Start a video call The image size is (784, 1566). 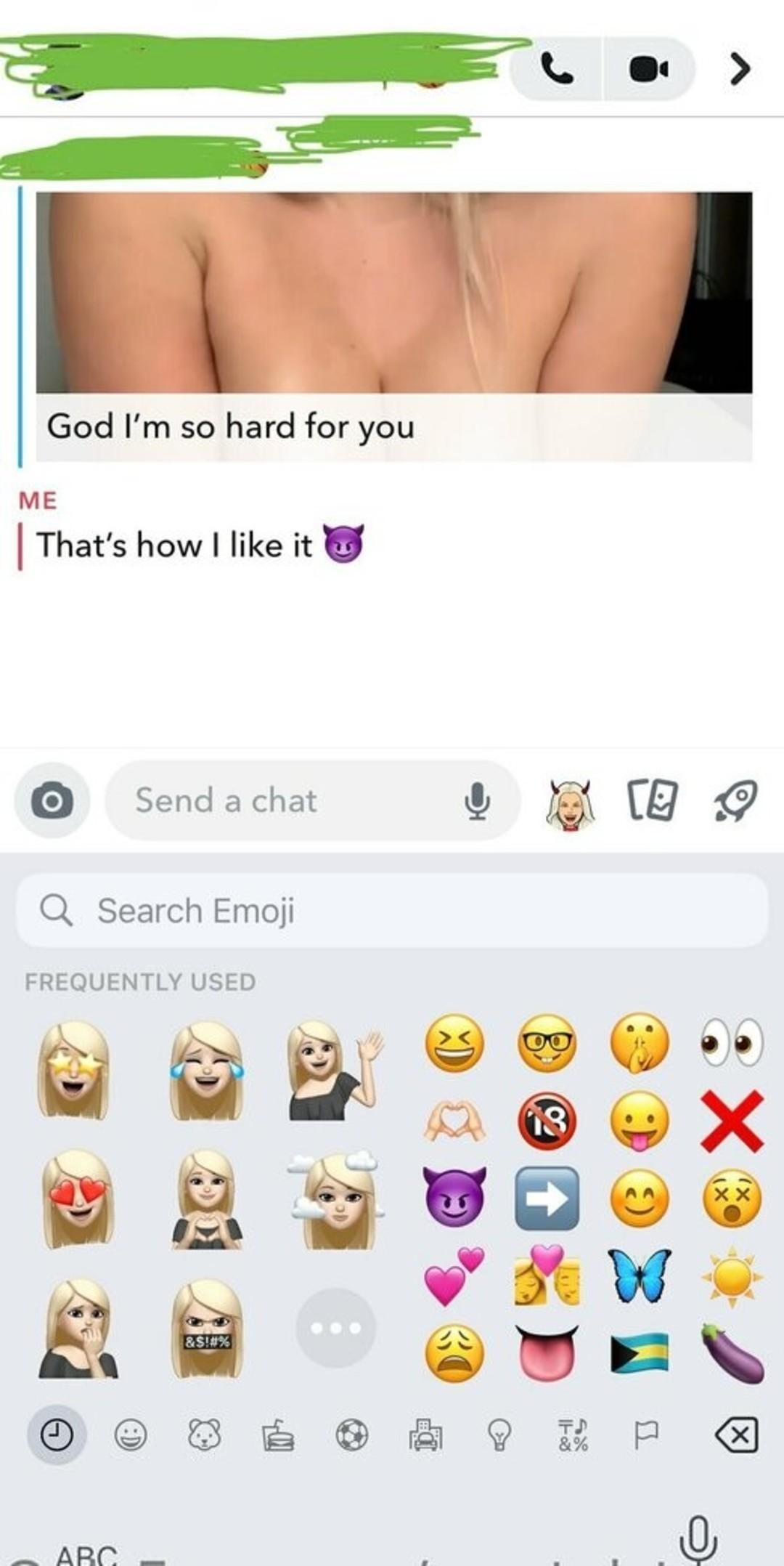[x=648, y=70]
